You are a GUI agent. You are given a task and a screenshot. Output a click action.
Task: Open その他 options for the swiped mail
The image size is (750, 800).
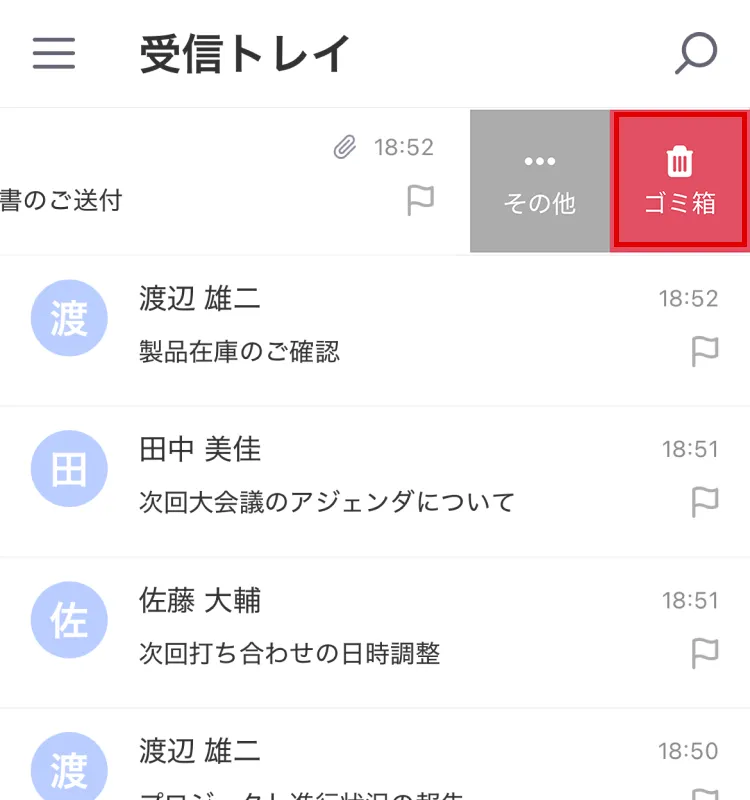540,181
